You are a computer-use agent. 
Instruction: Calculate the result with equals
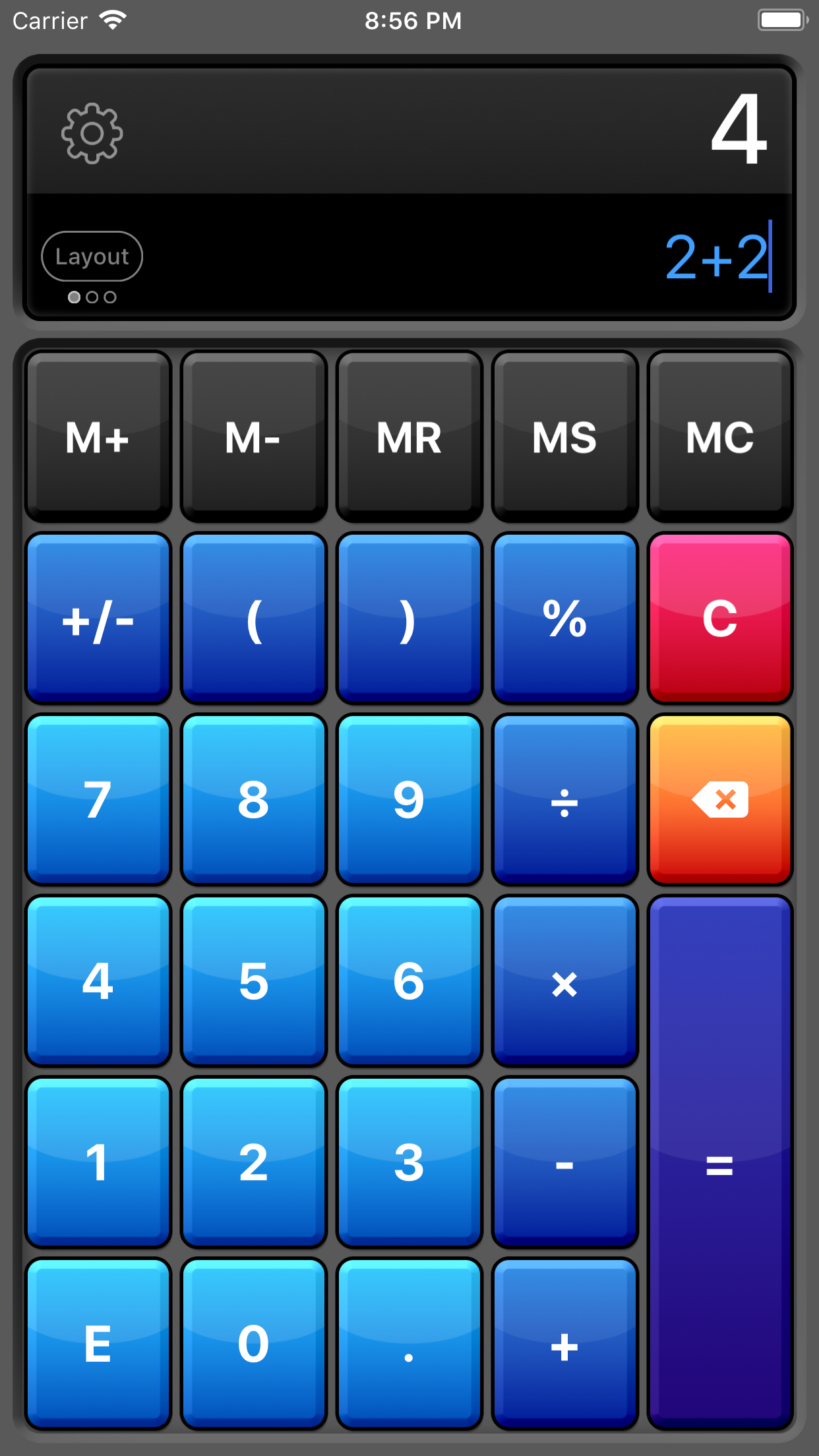point(720,1163)
